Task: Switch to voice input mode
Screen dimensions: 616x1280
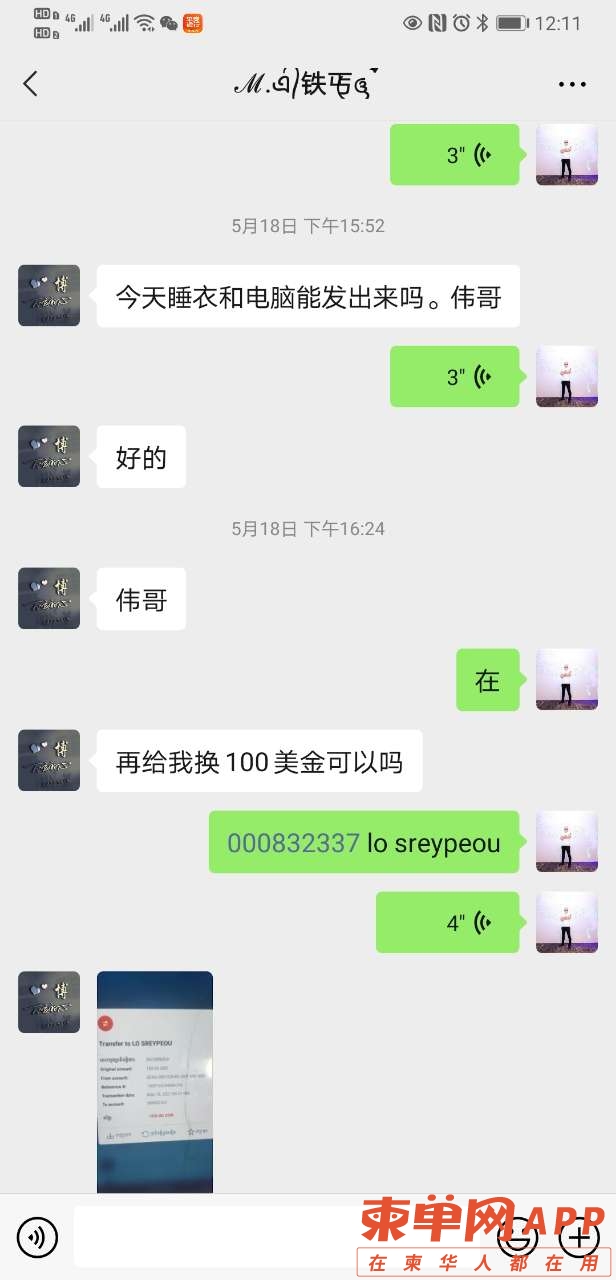Action: point(37,1238)
